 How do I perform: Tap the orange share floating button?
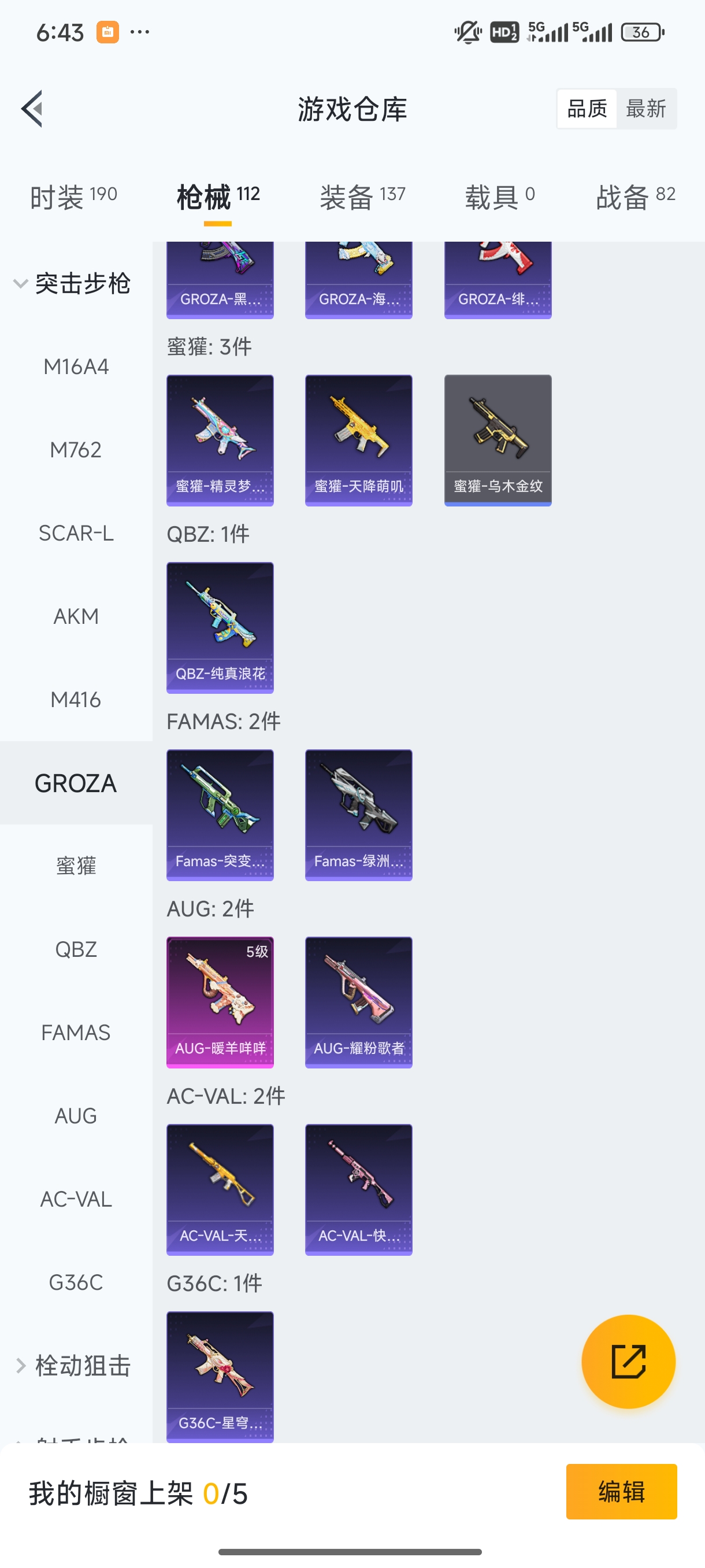click(x=628, y=1362)
